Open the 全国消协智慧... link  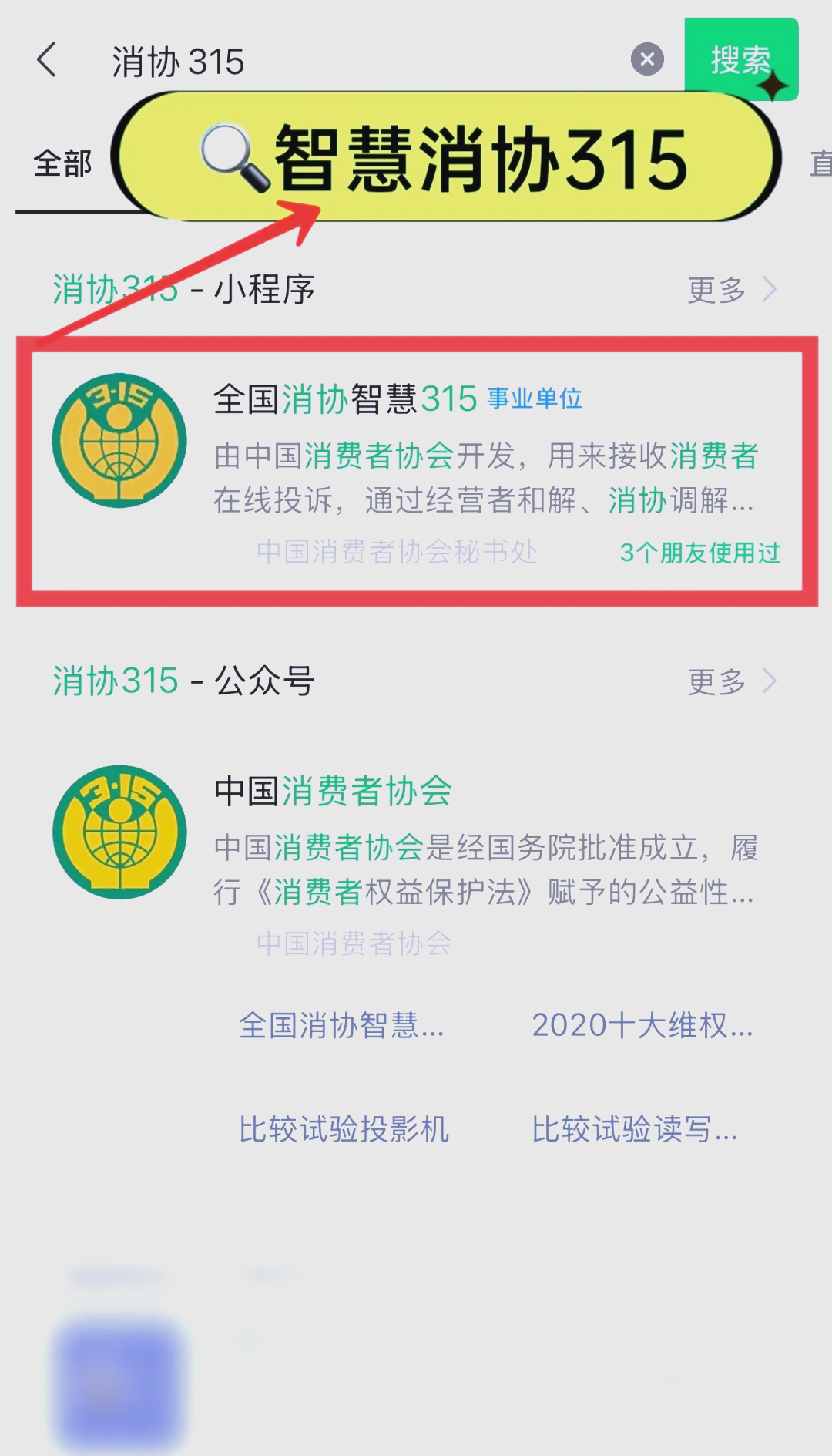click(x=341, y=1026)
